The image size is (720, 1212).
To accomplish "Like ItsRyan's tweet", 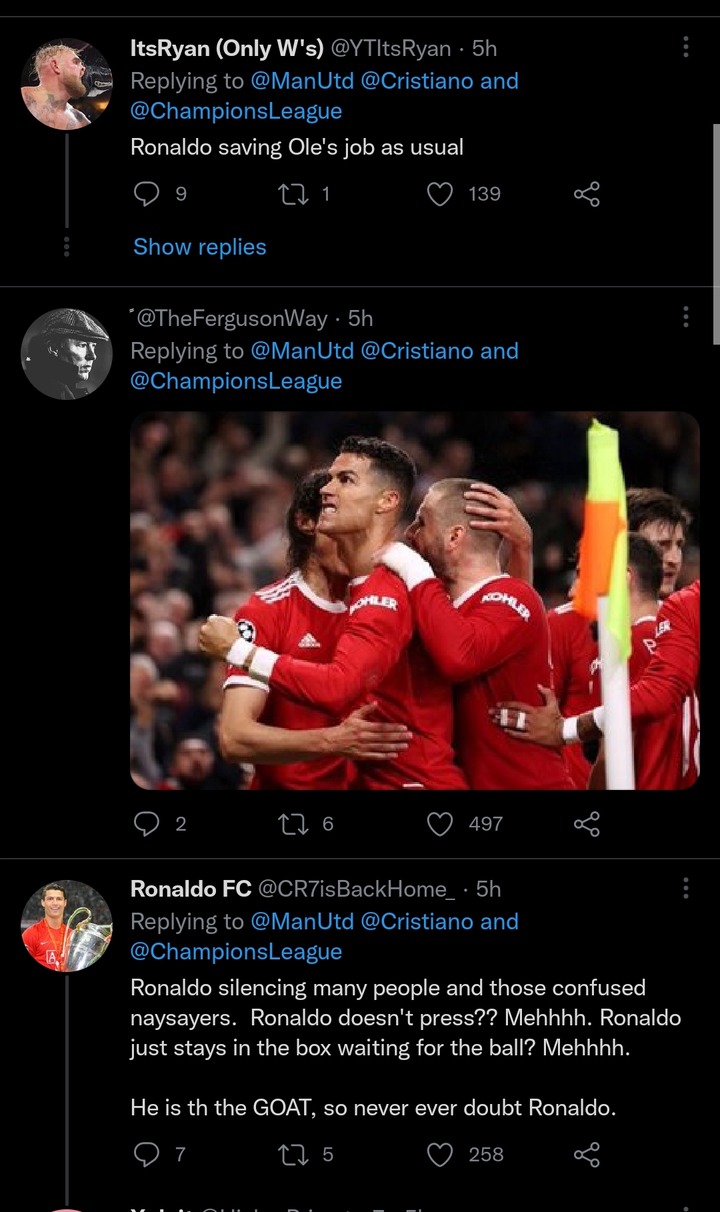I will (441, 194).
